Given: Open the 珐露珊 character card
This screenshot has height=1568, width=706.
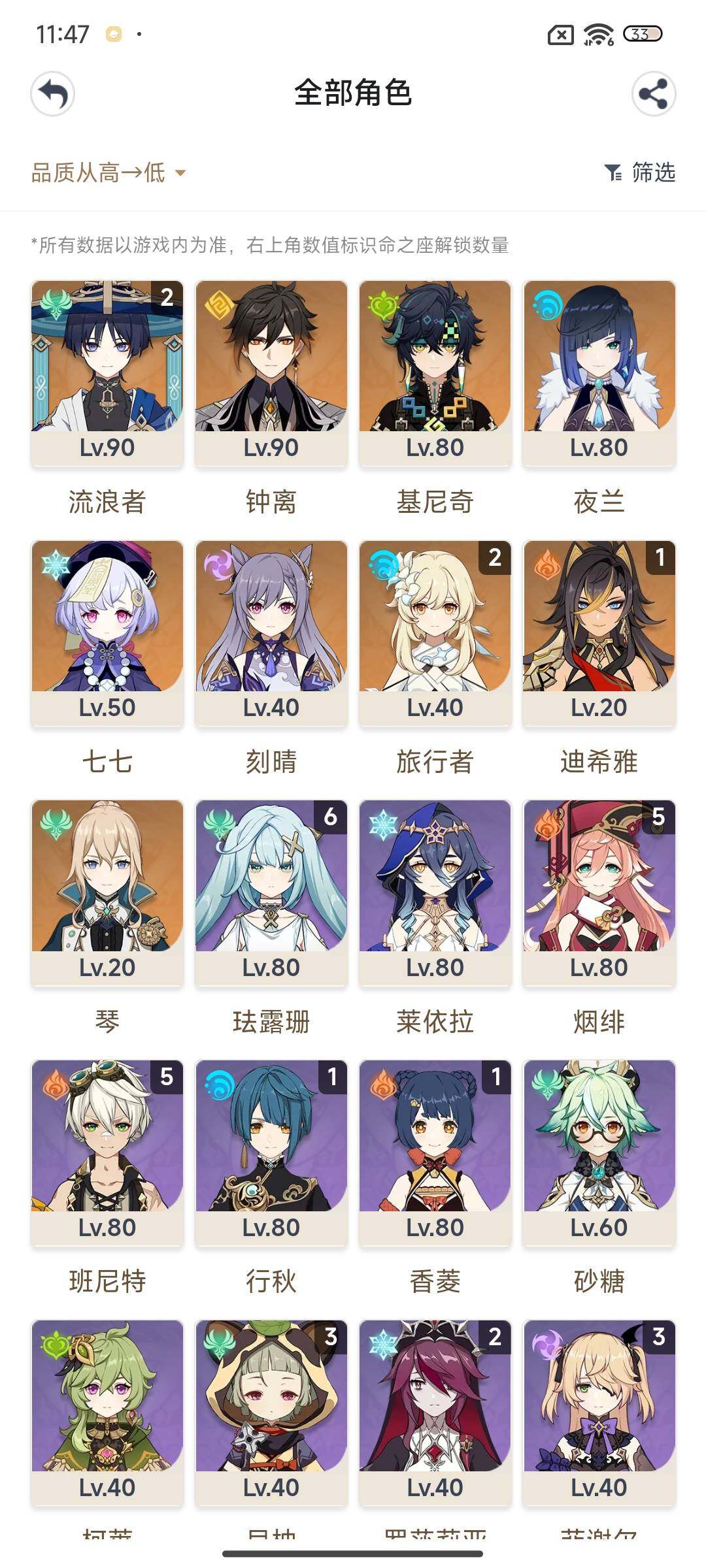Looking at the screenshot, I should (271, 892).
